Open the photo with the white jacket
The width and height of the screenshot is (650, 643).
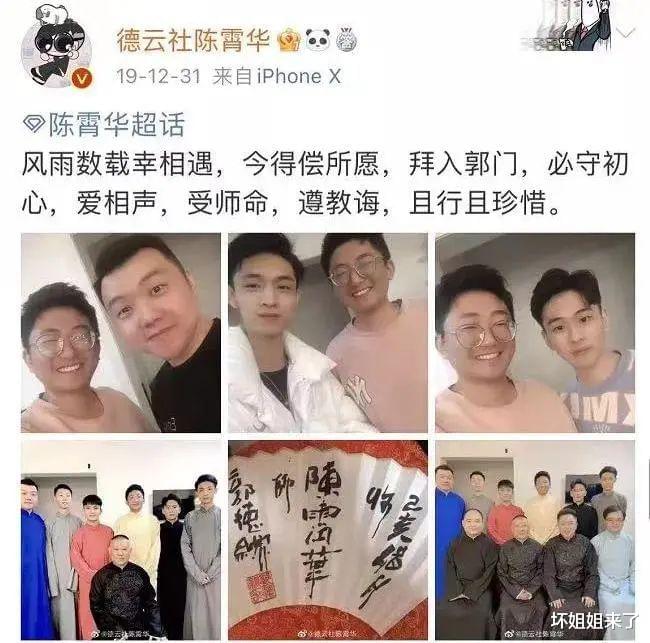(x=327, y=333)
